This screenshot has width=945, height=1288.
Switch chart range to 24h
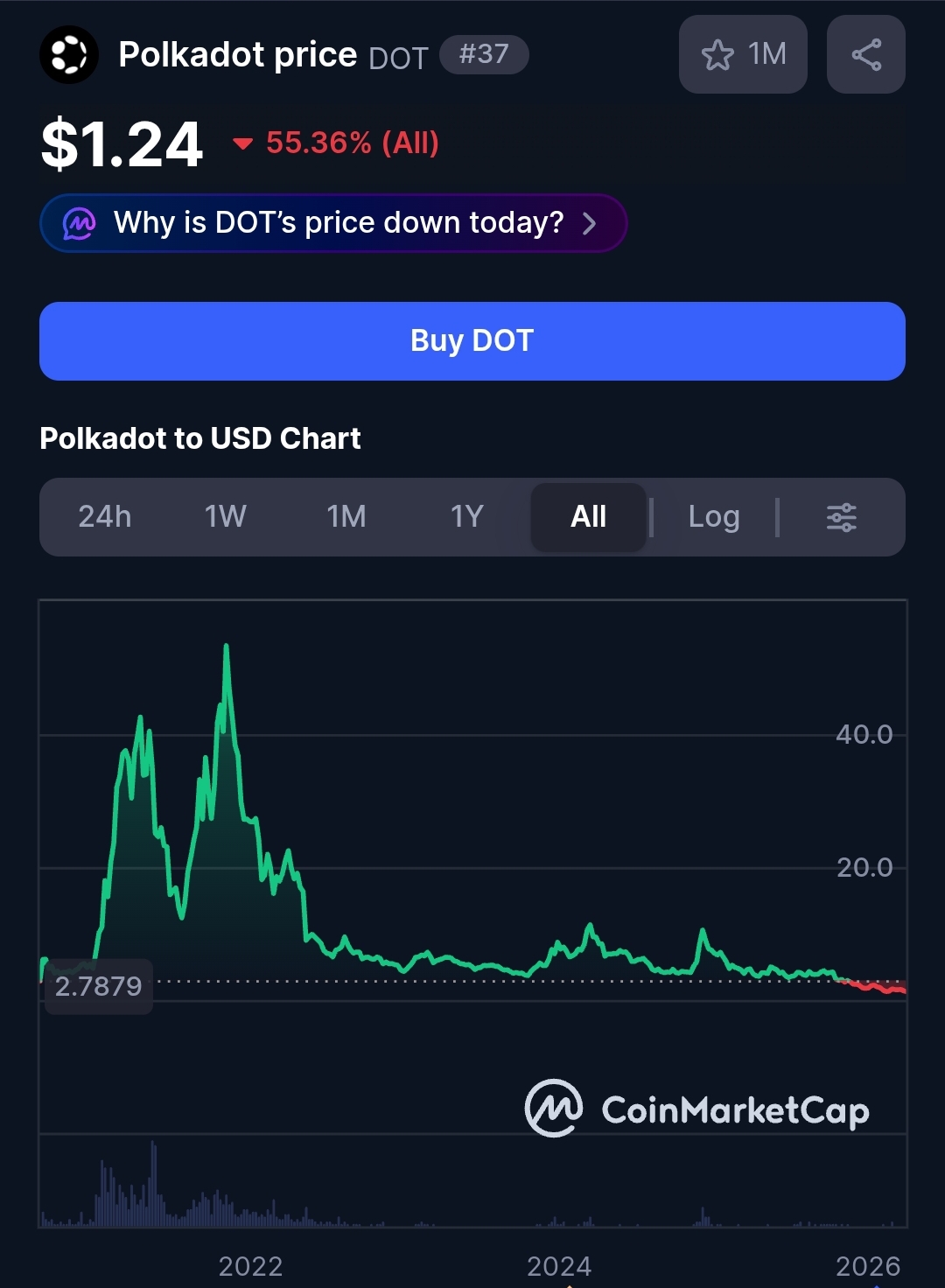coord(105,517)
